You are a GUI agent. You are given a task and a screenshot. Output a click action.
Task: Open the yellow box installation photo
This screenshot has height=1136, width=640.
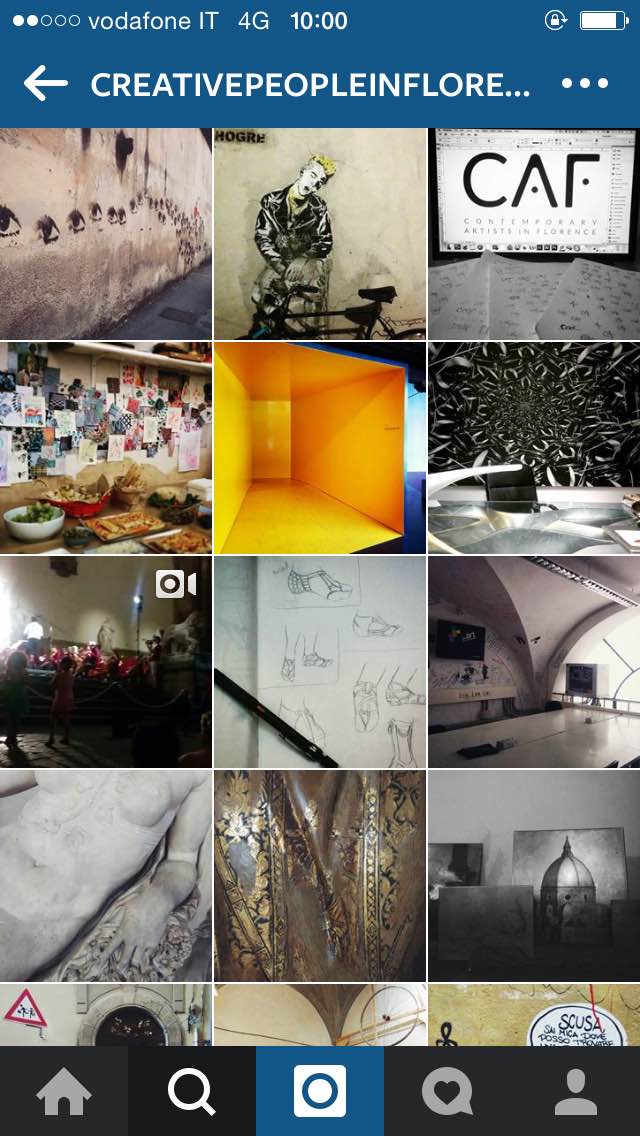point(320,447)
